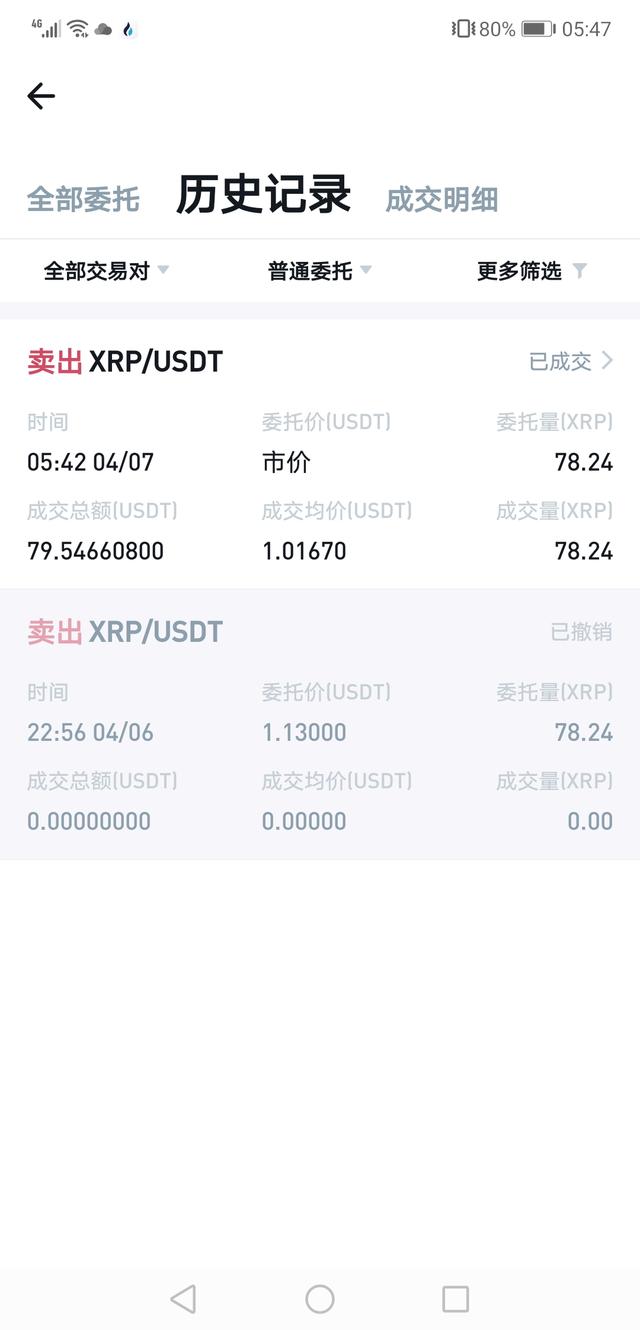Switch to the 全部委托 tab
This screenshot has width=640, height=1330.
(83, 199)
